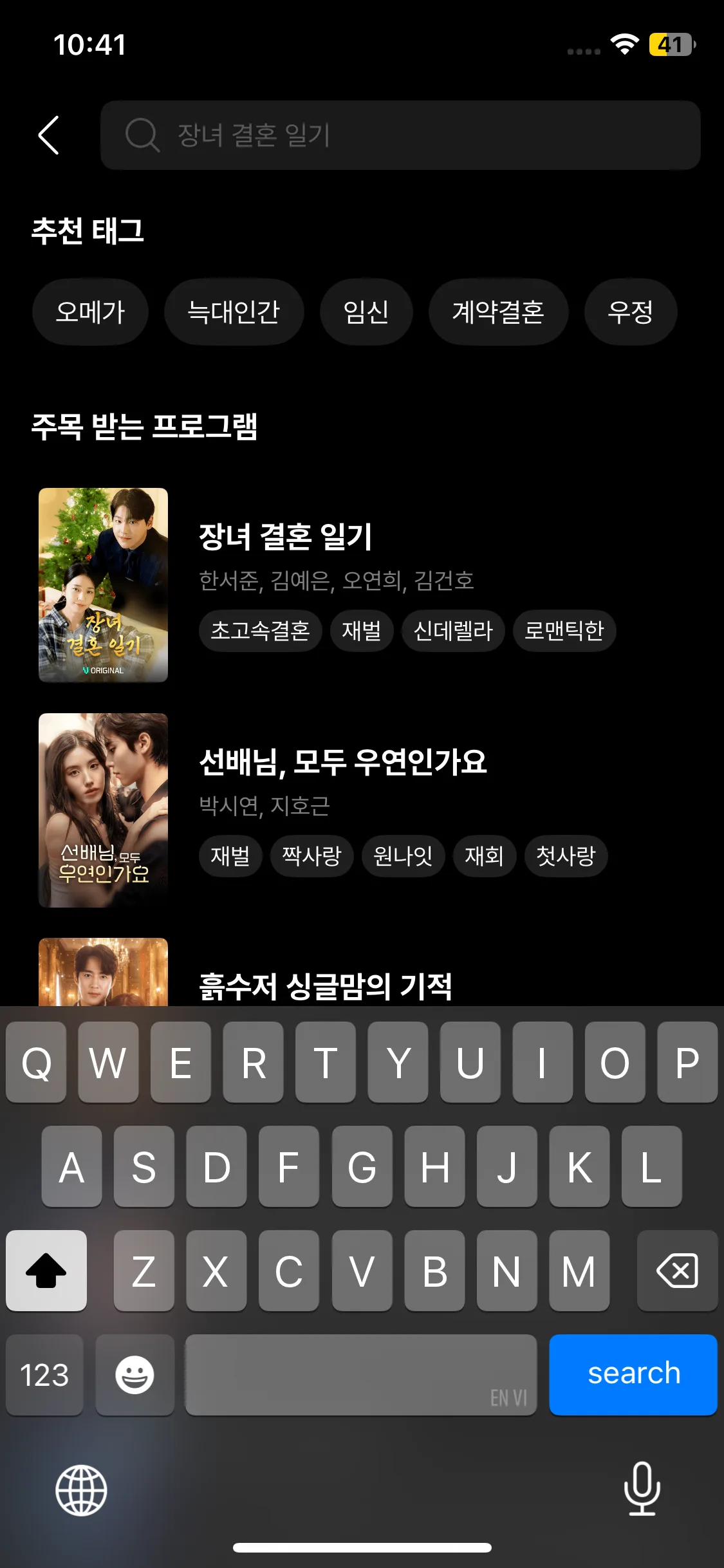Tap the 임신 tag chip
This screenshot has width=724, height=1568.
click(366, 312)
